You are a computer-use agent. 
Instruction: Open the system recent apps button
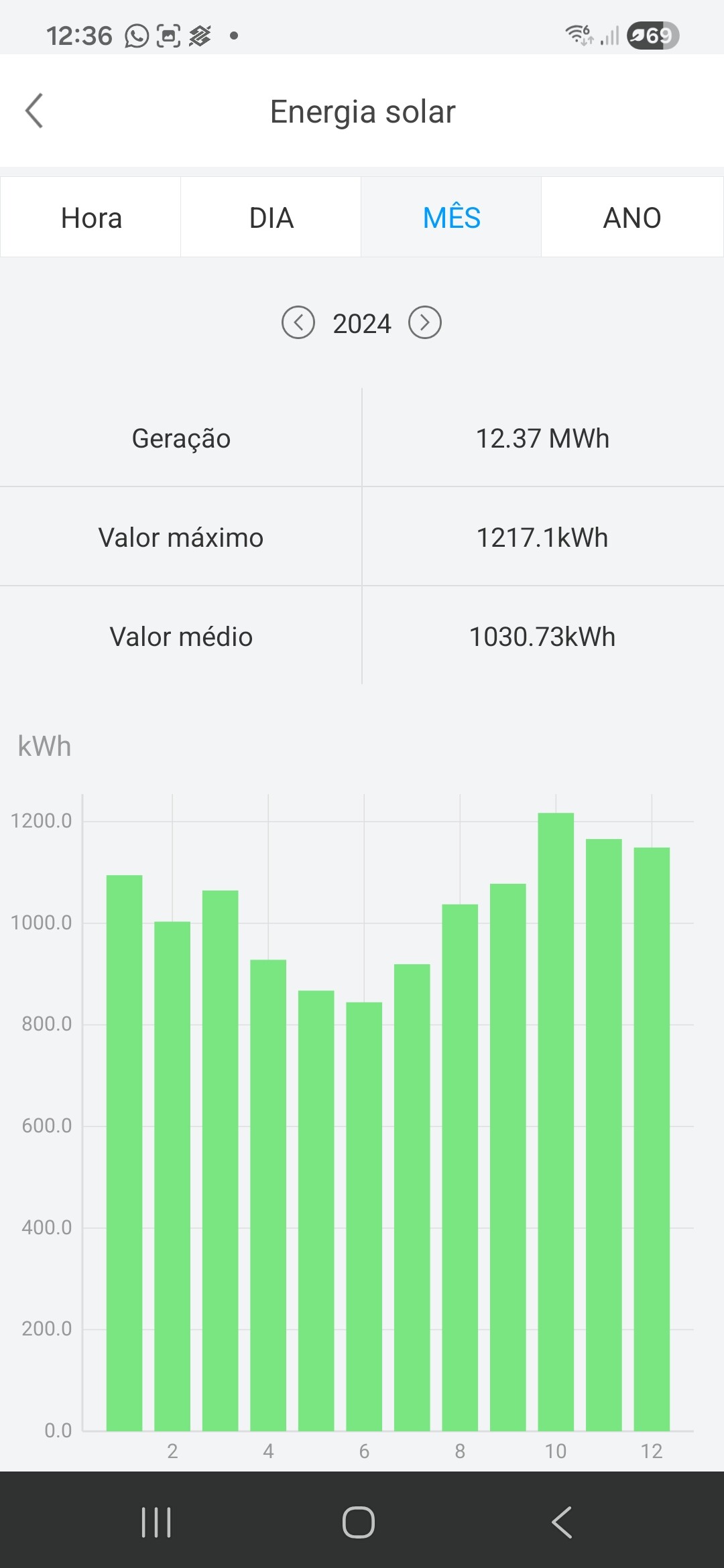156,1522
